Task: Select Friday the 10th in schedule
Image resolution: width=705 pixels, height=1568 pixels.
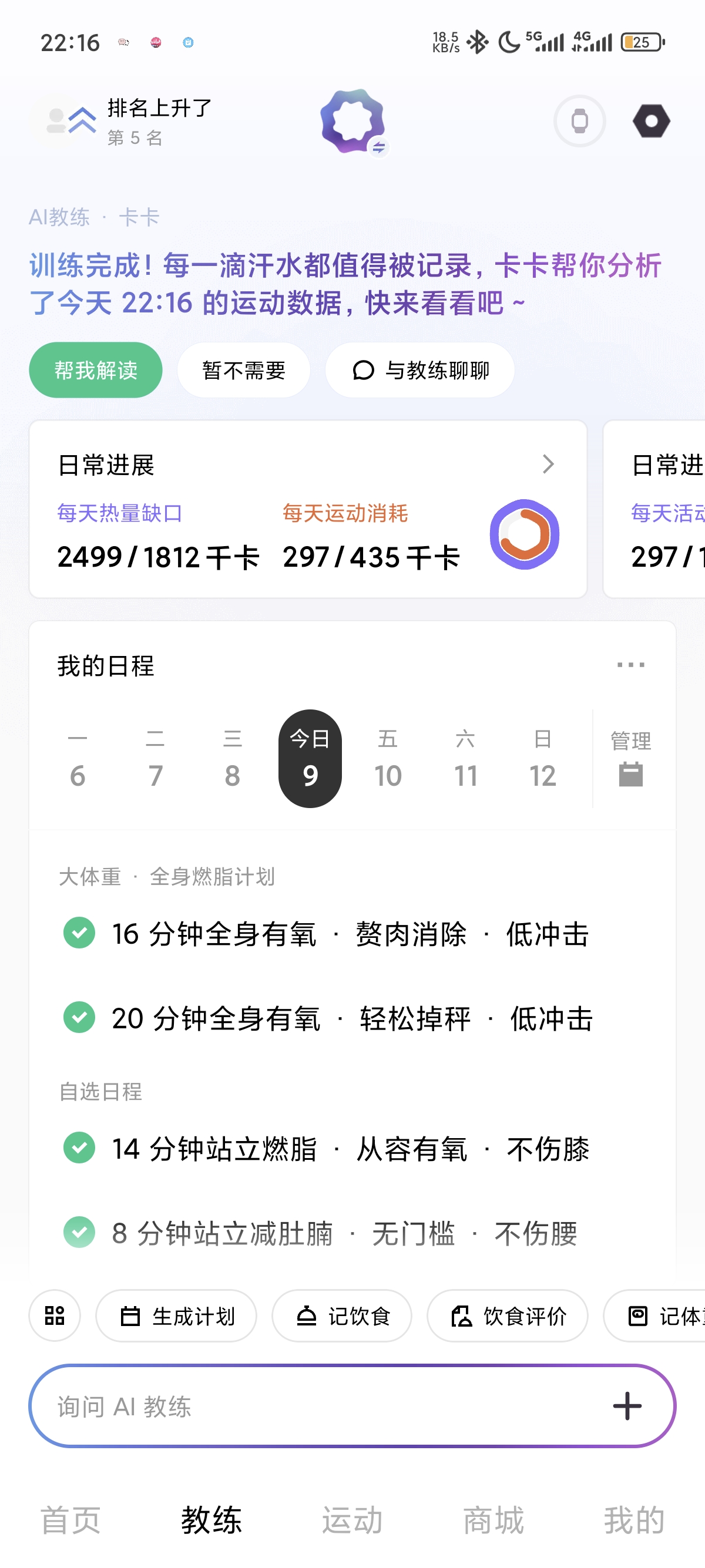Action: click(388, 759)
